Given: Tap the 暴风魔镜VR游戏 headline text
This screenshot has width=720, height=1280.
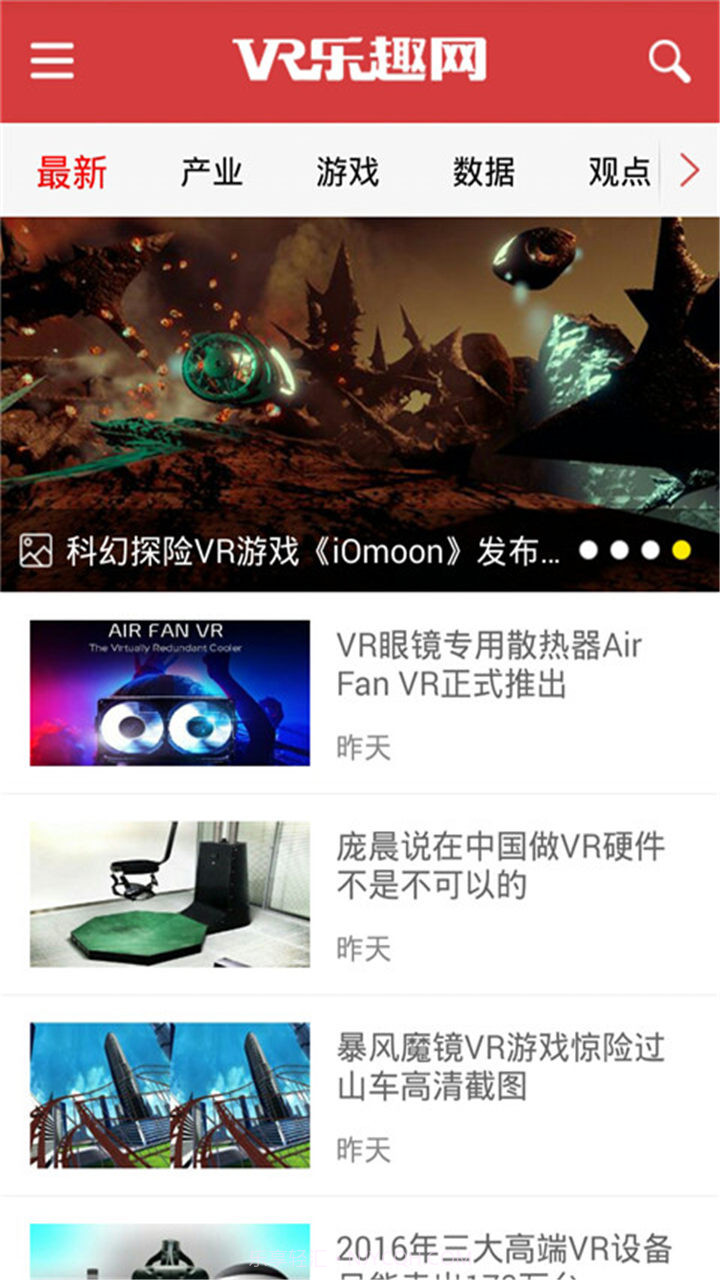Looking at the screenshot, I should tap(500, 1067).
